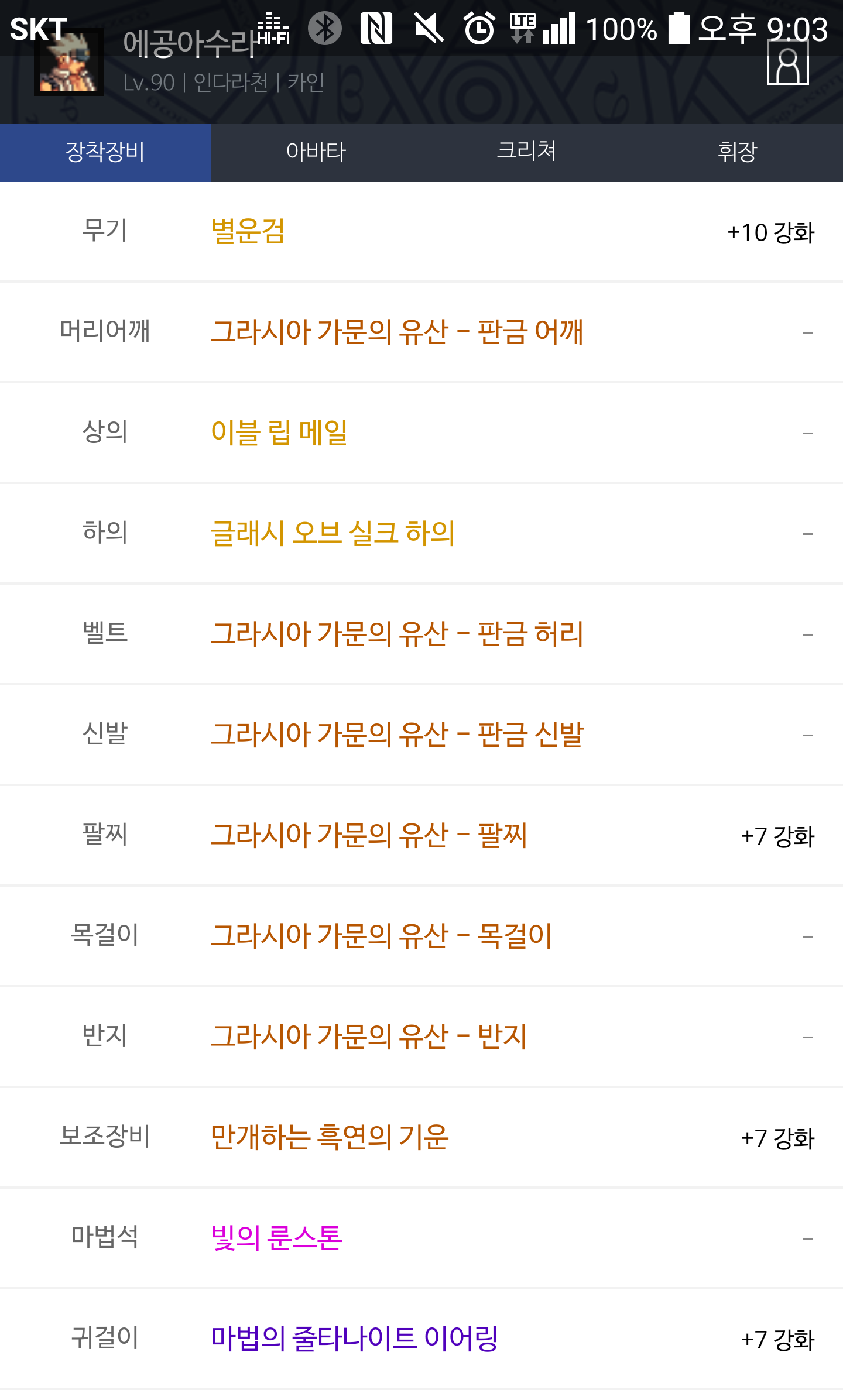This screenshot has width=843, height=1400.
Task: Open the profile icon at top right
Action: [788, 62]
